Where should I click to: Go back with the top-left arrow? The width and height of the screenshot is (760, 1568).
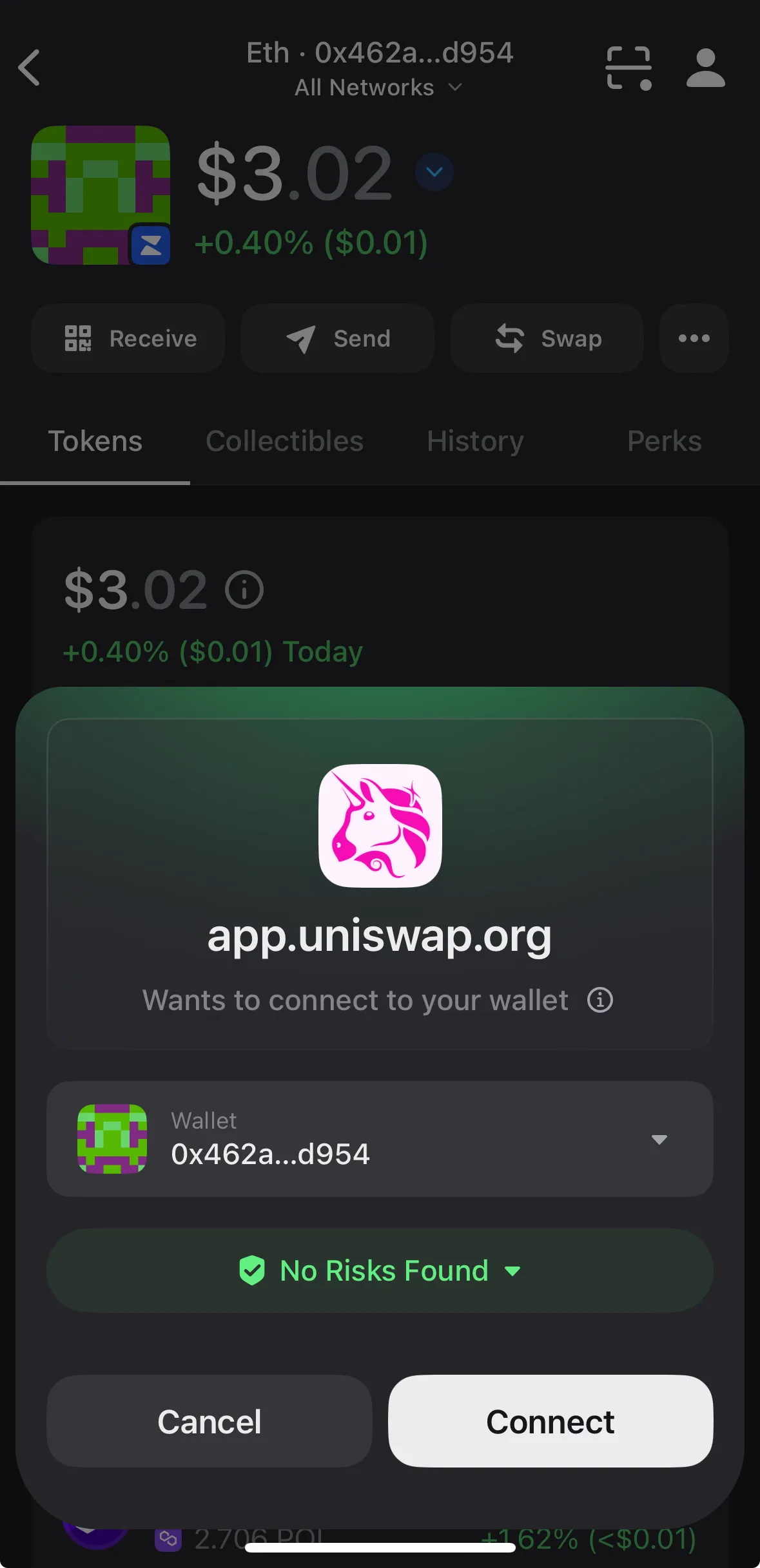[x=30, y=67]
